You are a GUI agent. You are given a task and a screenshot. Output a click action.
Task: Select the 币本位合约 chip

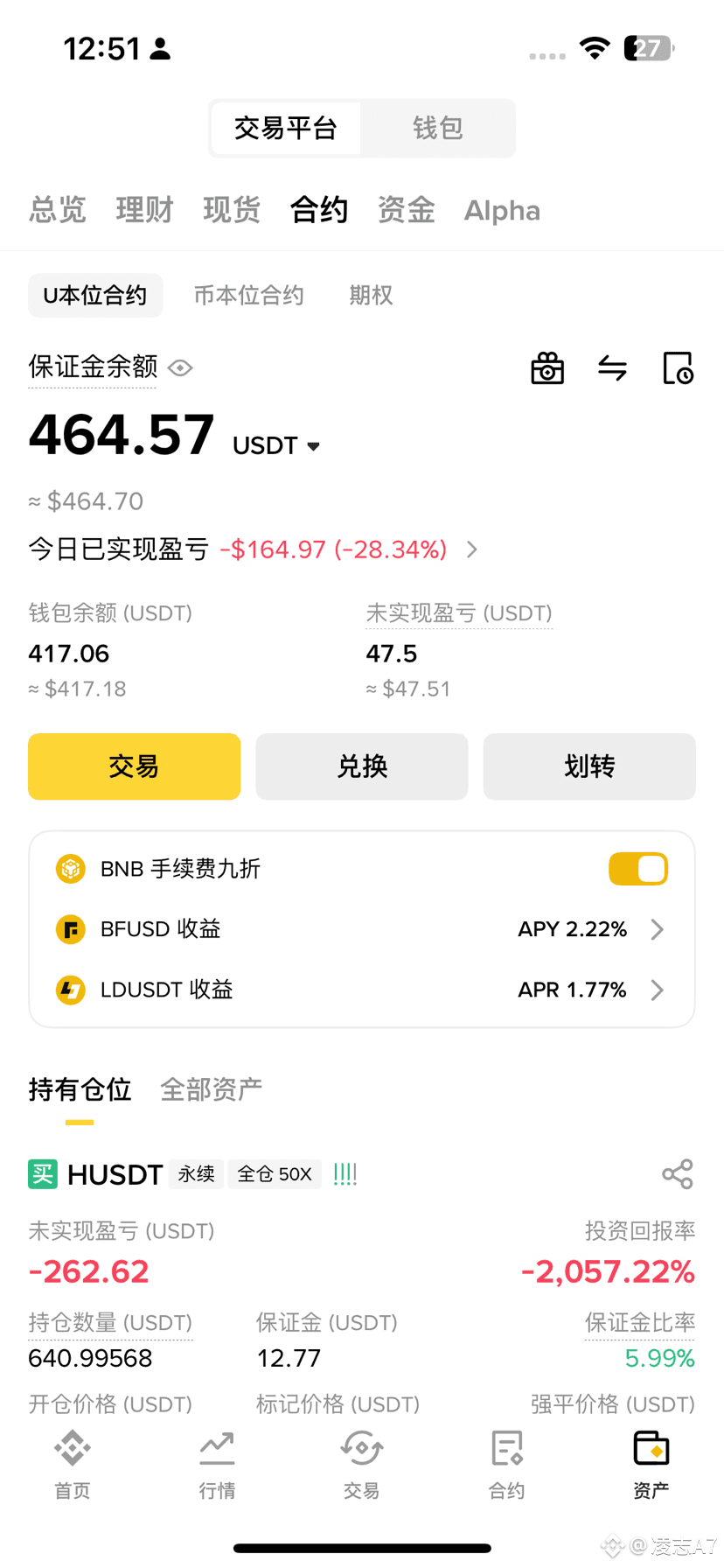coord(248,296)
